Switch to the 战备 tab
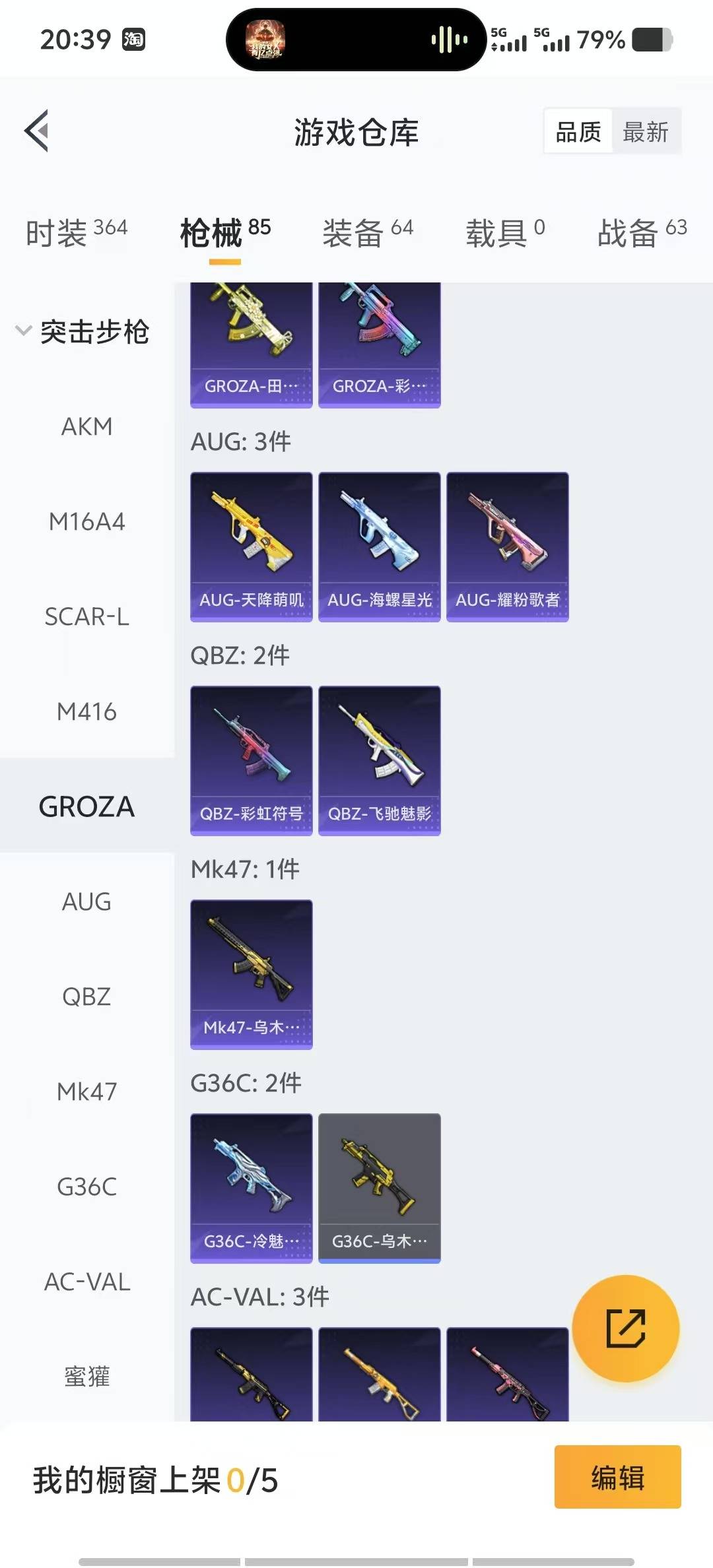The width and height of the screenshot is (713, 1568). click(x=642, y=232)
